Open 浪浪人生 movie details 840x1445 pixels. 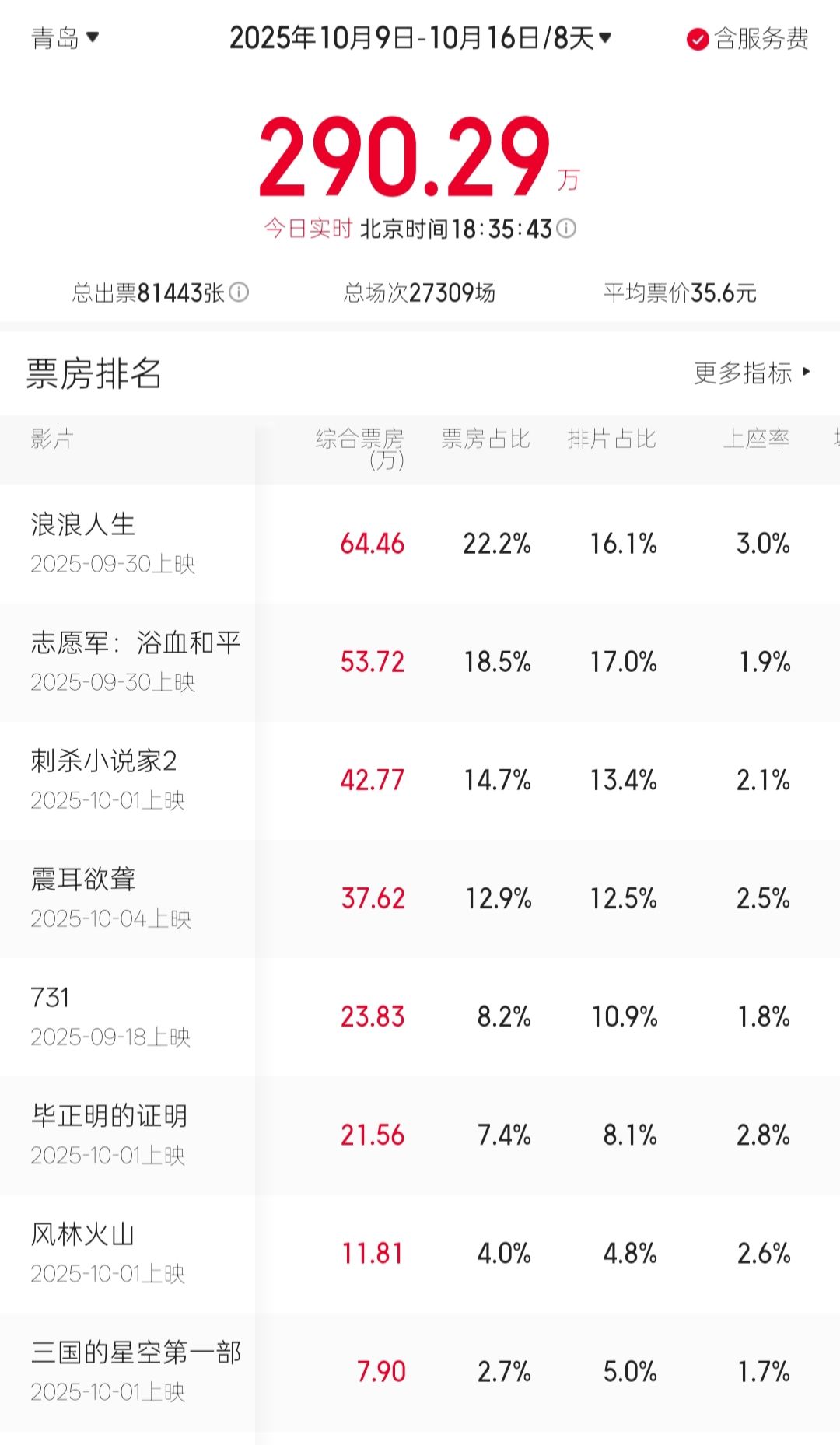click(x=83, y=525)
